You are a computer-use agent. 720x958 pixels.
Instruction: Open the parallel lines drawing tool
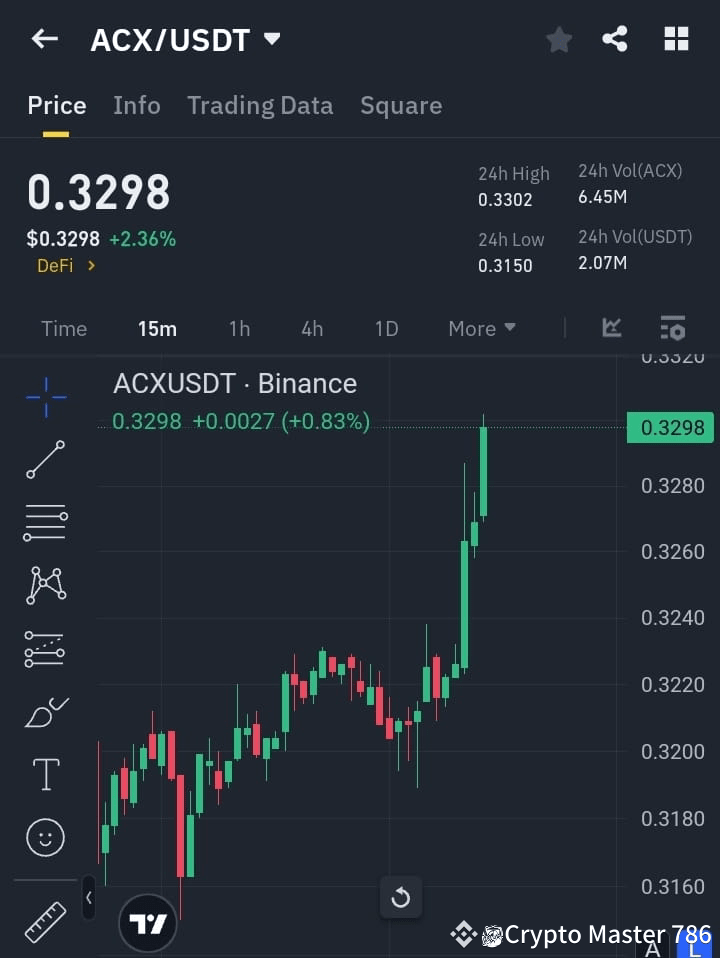pyautogui.click(x=44, y=523)
